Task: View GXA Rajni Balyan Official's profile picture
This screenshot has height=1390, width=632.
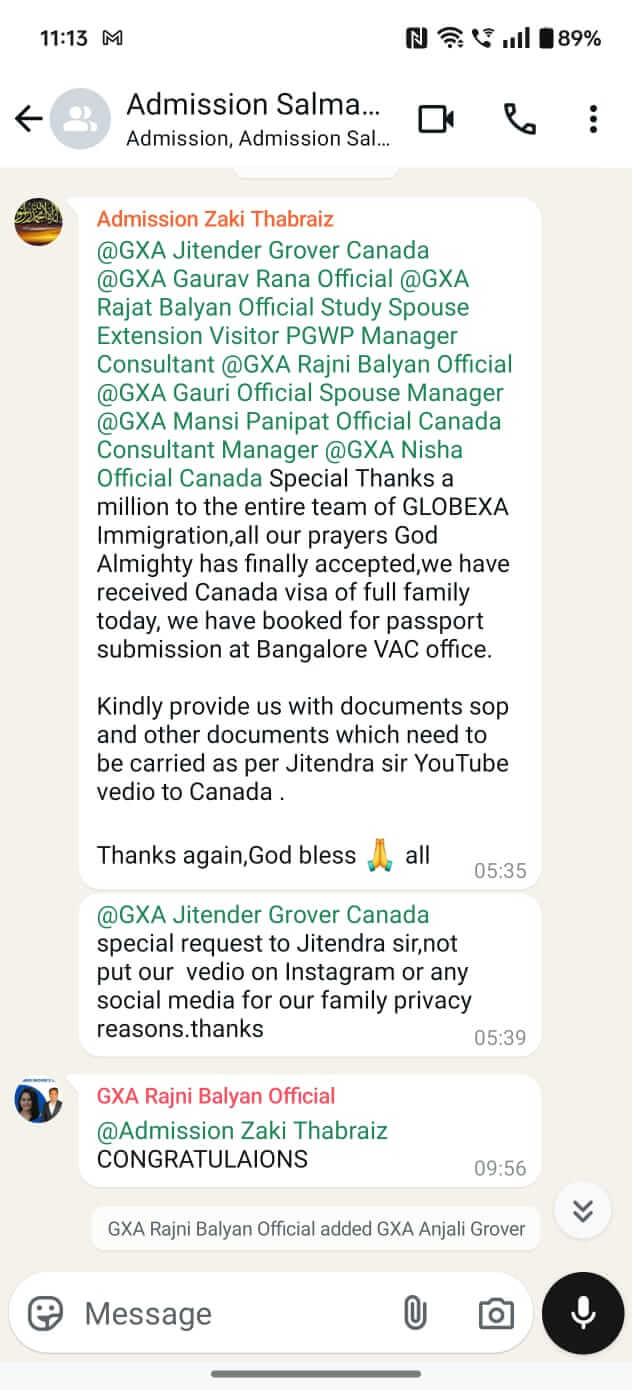Action: click(38, 1100)
